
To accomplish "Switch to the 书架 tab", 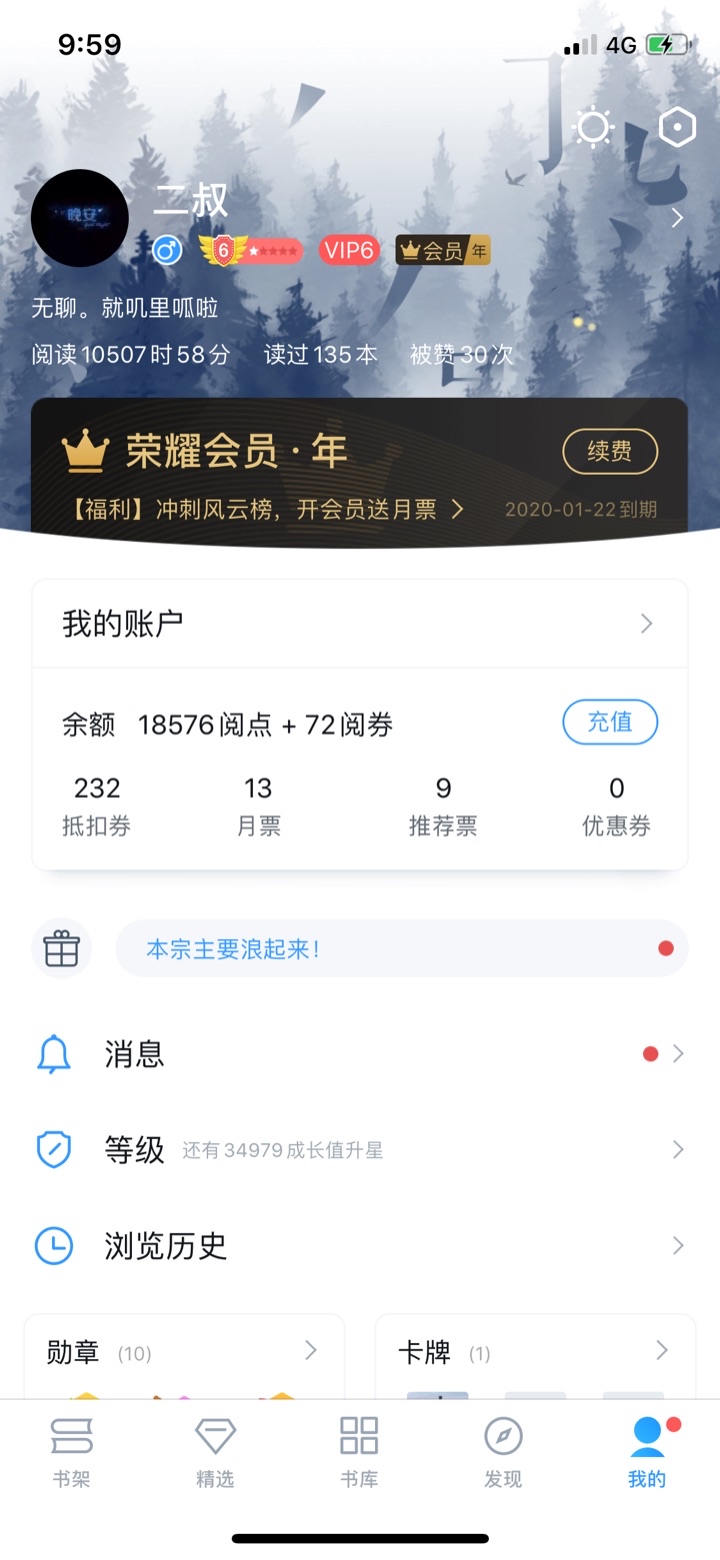I will coord(71,1452).
